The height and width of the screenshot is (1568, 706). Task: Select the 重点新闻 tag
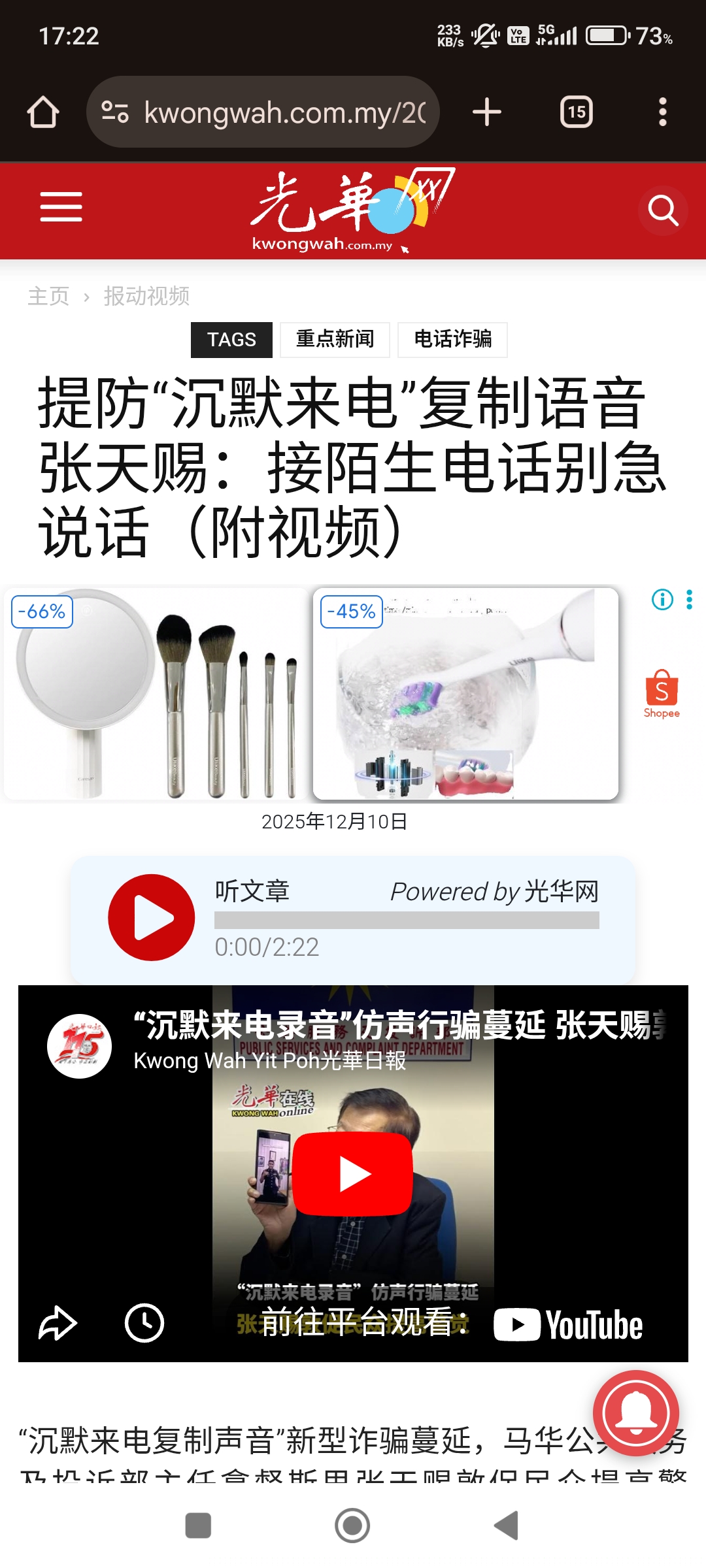[x=335, y=339]
